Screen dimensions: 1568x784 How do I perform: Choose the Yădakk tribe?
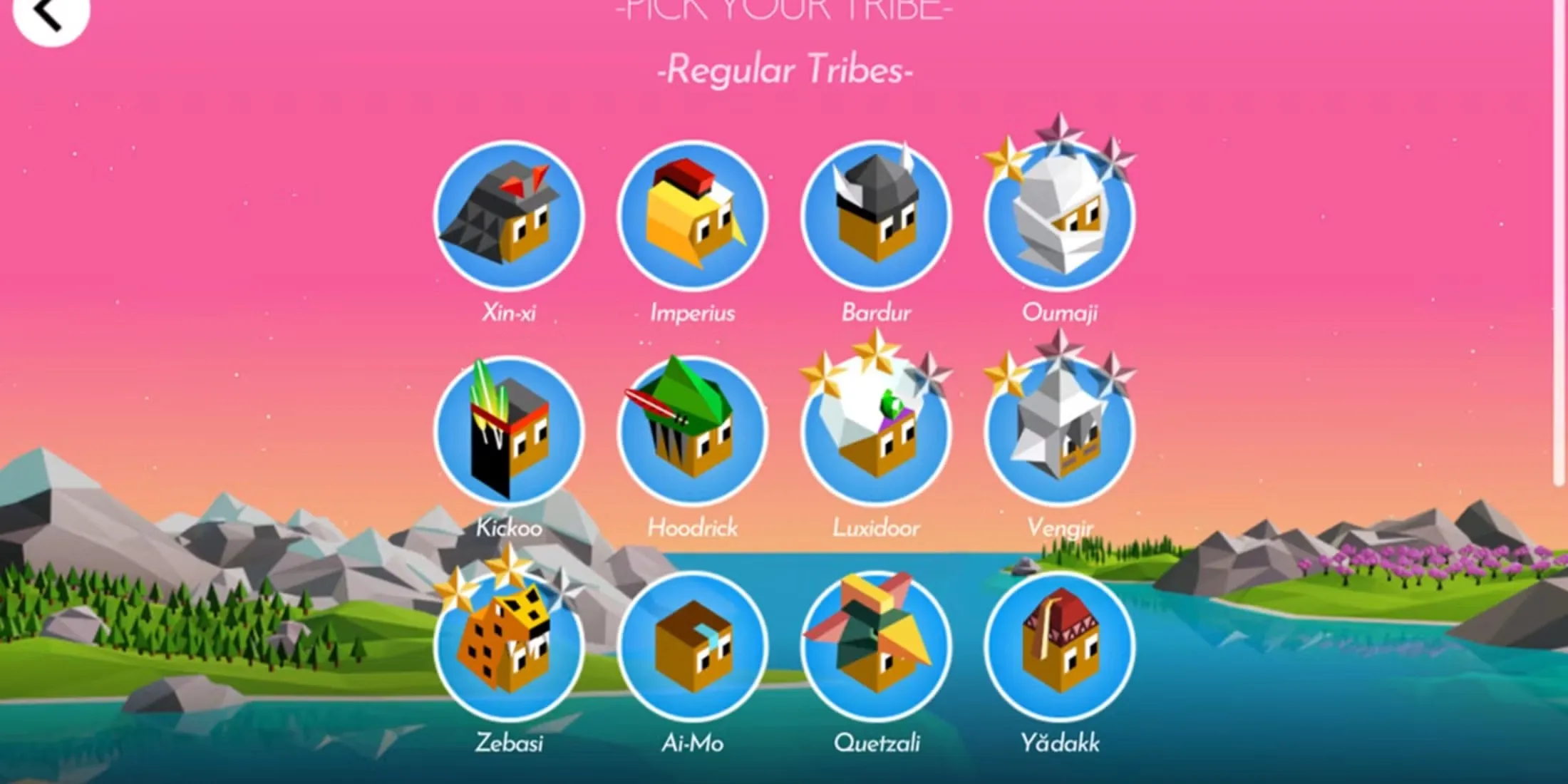1060,647
